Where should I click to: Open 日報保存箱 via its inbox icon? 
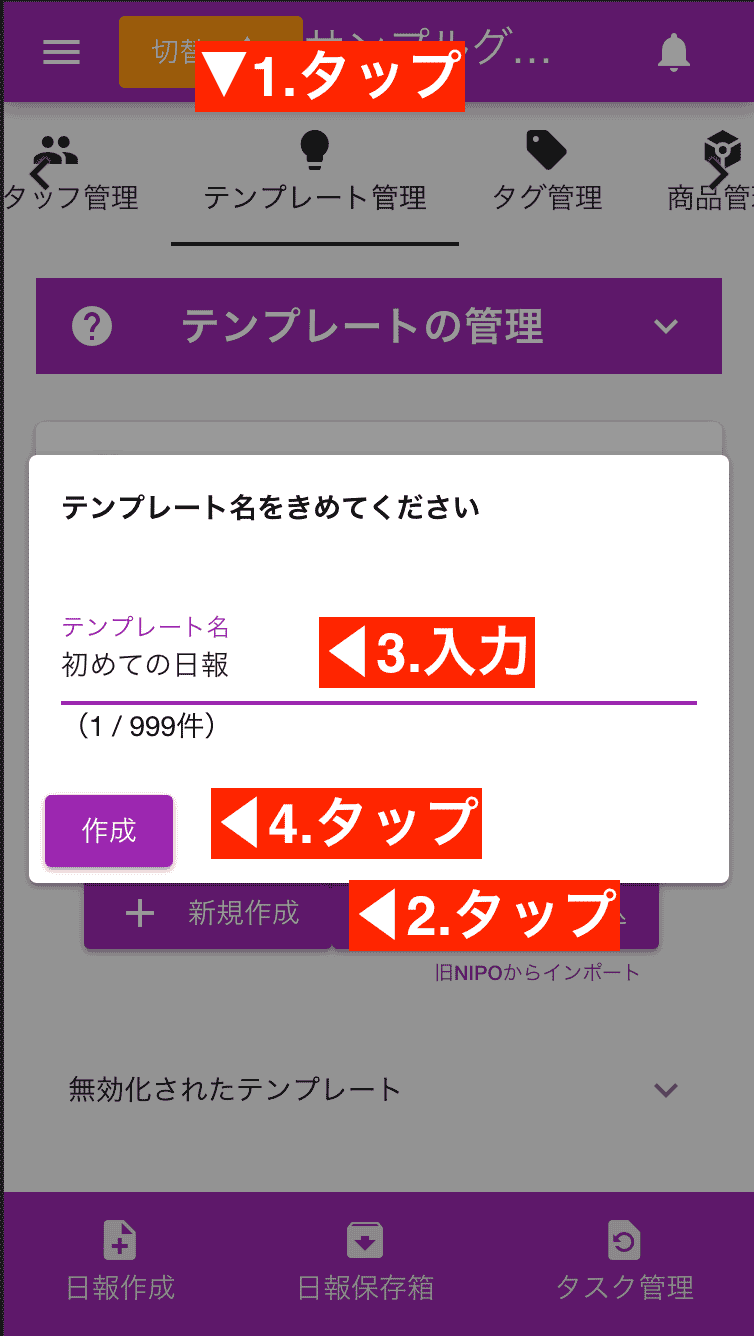364,1240
